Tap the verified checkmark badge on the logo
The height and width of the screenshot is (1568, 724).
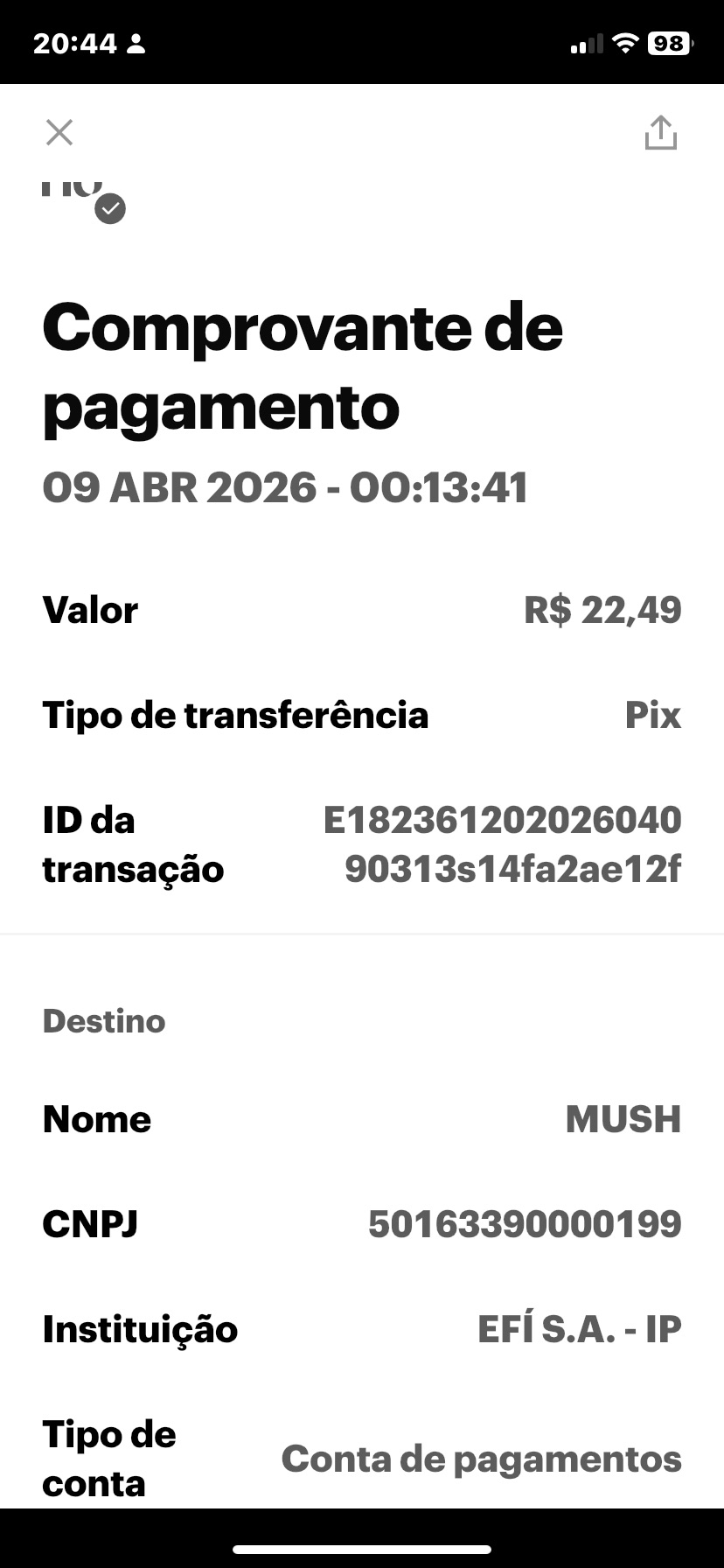coord(108,208)
